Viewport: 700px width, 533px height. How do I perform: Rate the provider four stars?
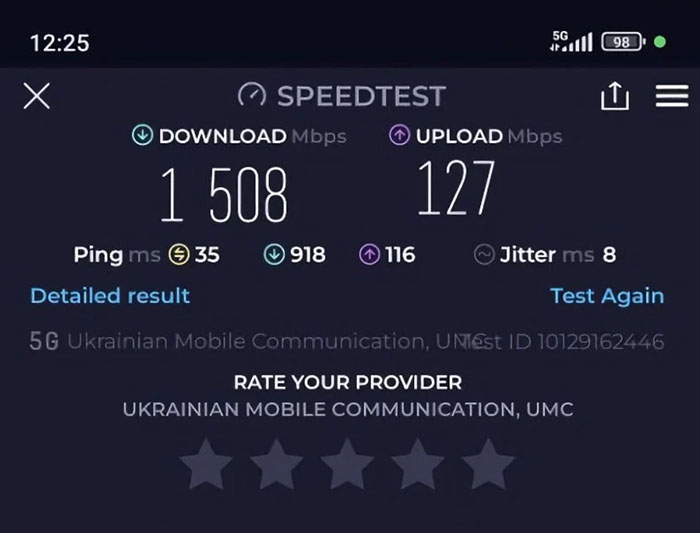pyautogui.click(x=420, y=466)
